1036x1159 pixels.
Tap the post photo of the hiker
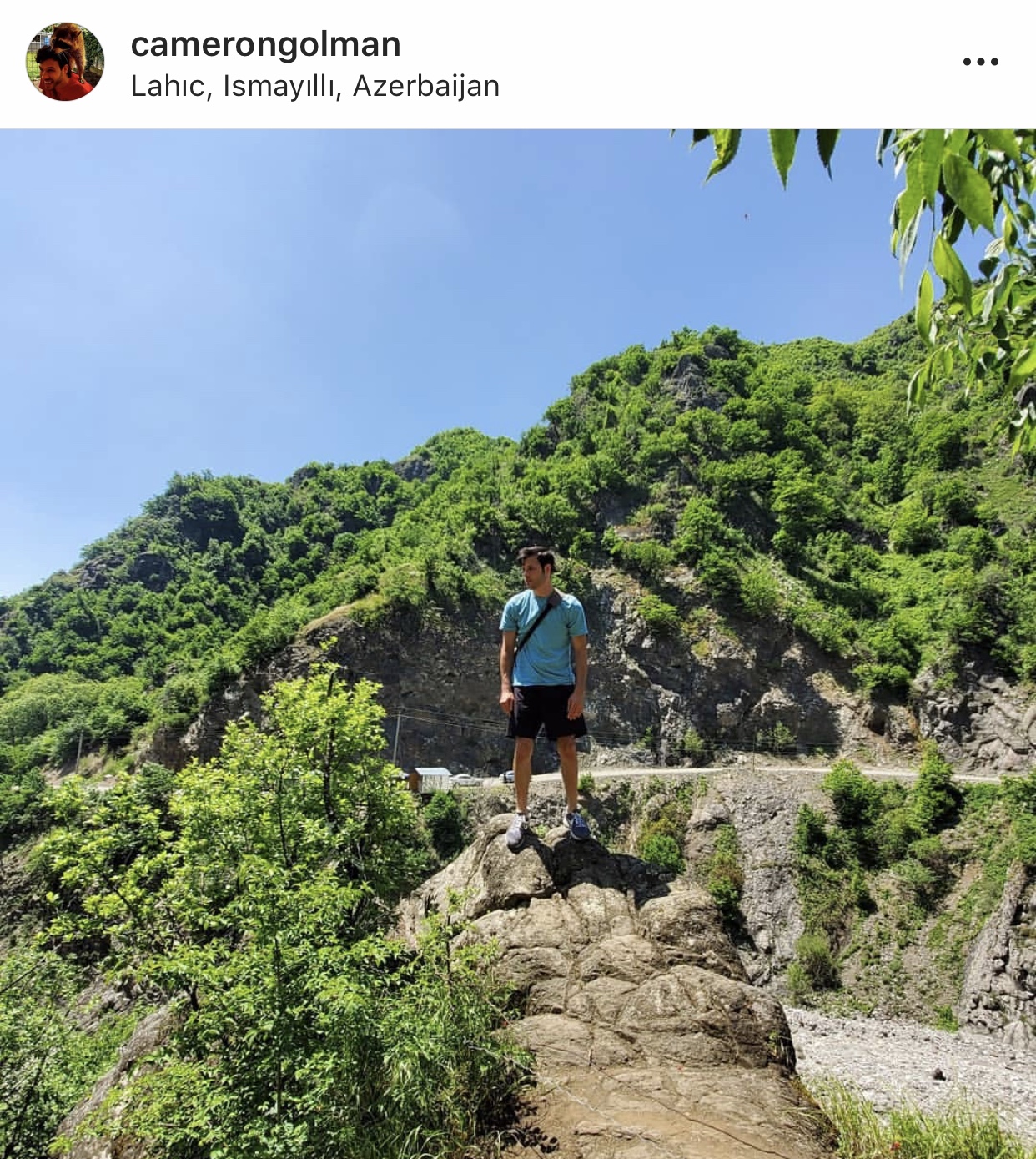click(x=518, y=642)
